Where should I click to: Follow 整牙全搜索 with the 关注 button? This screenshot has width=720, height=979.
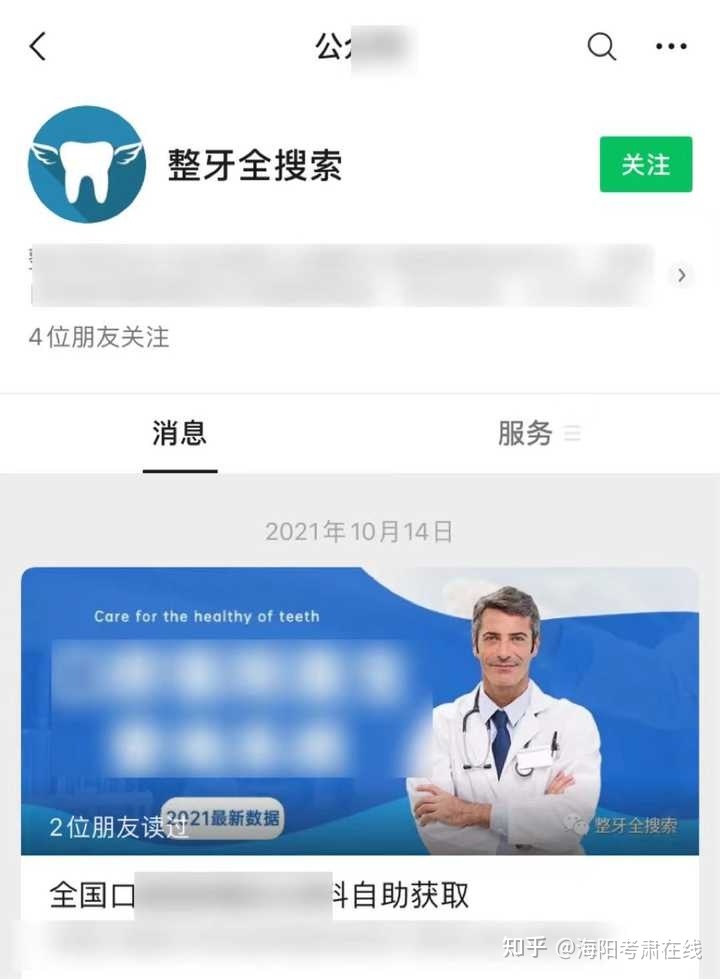point(645,164)
